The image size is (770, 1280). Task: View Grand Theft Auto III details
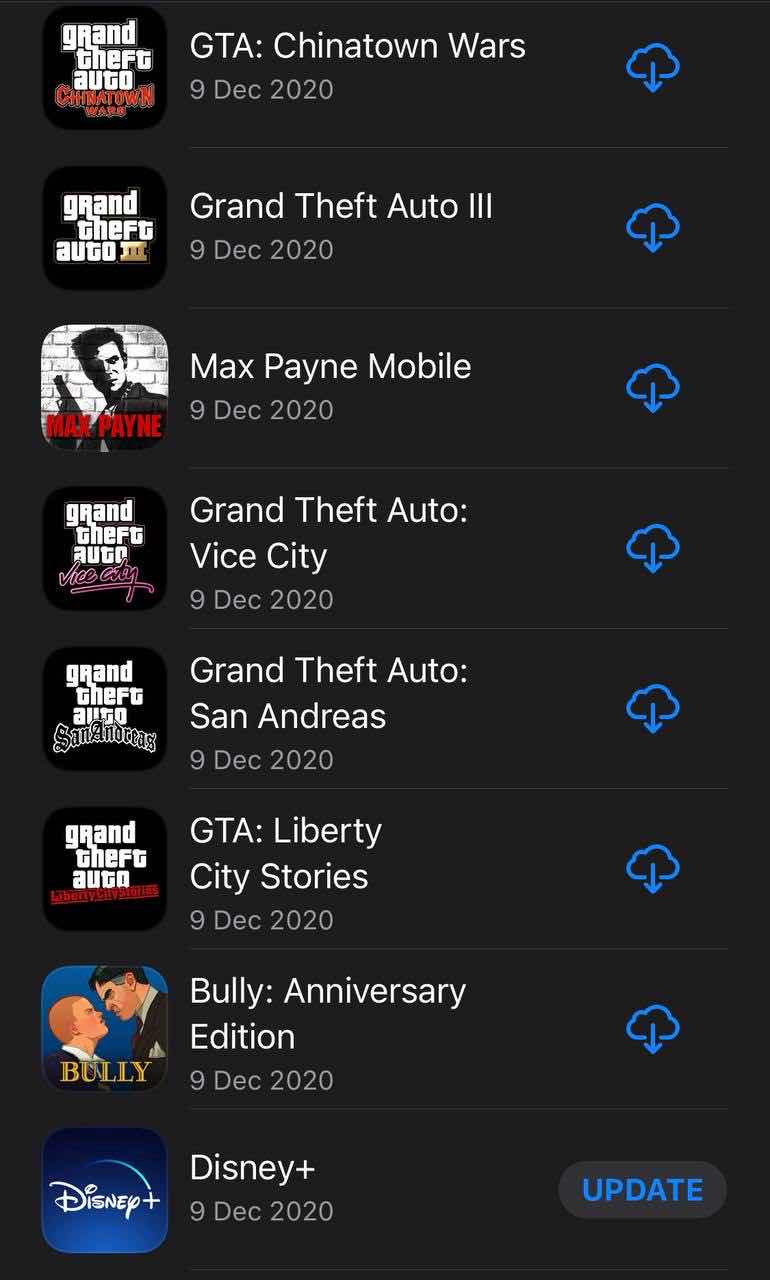tap(341, 207)
